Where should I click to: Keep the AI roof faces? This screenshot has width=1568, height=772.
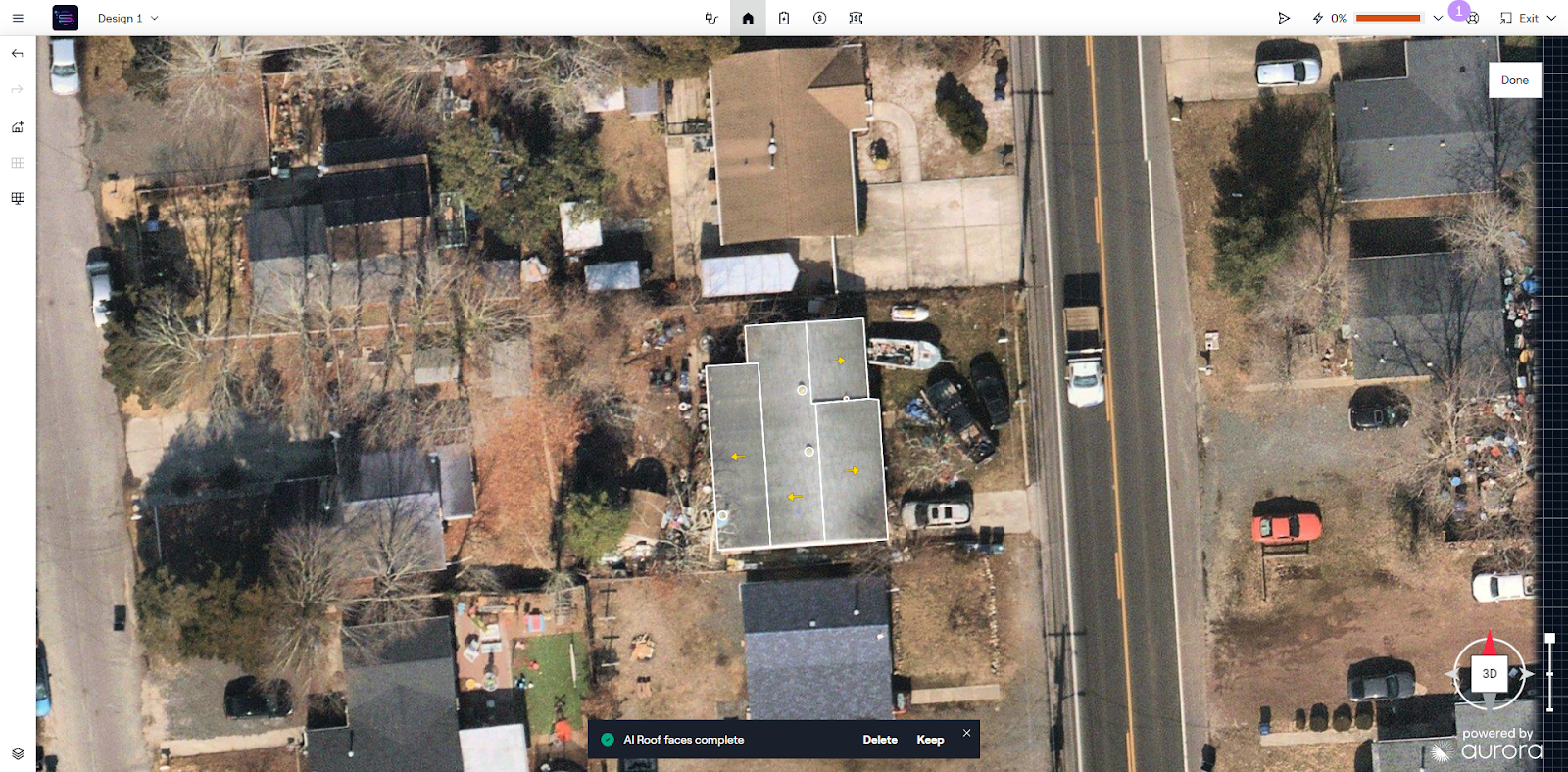pos(930,740)
